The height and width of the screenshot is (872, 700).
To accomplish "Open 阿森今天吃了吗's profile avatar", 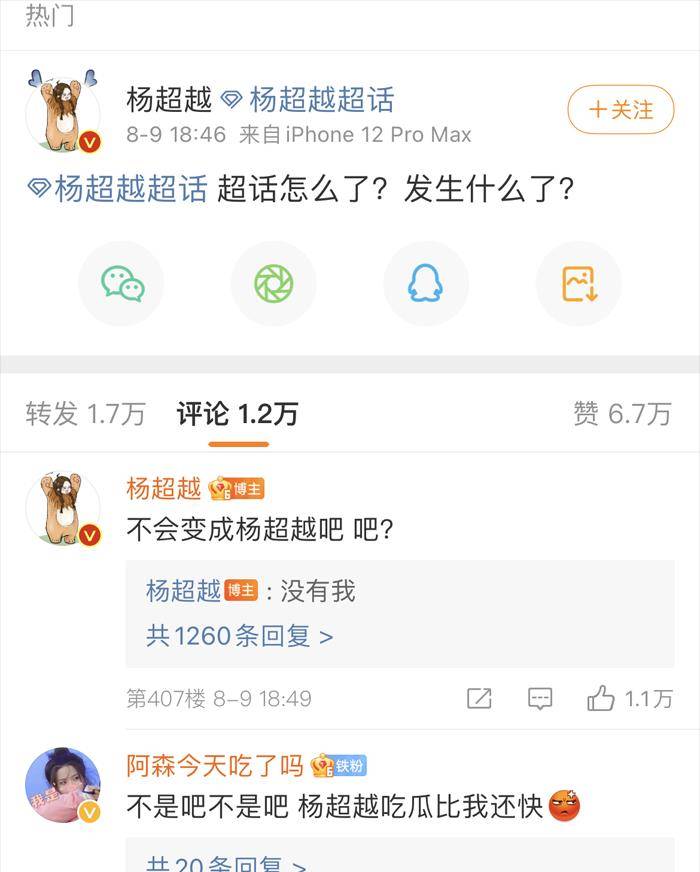I will 62,786.
